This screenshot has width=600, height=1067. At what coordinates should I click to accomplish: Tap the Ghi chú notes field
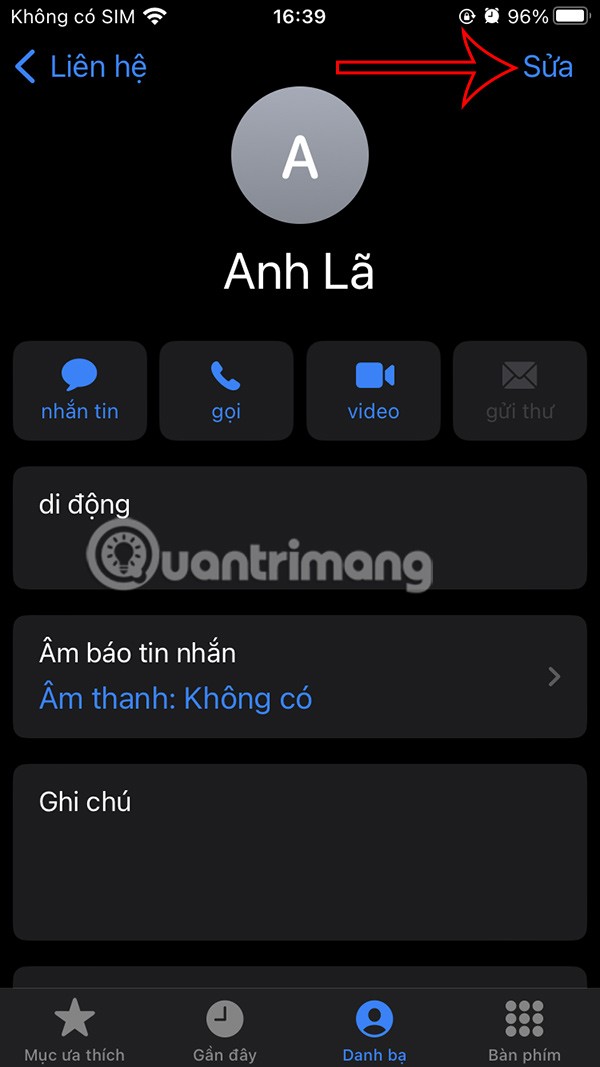tap(300, 852)
